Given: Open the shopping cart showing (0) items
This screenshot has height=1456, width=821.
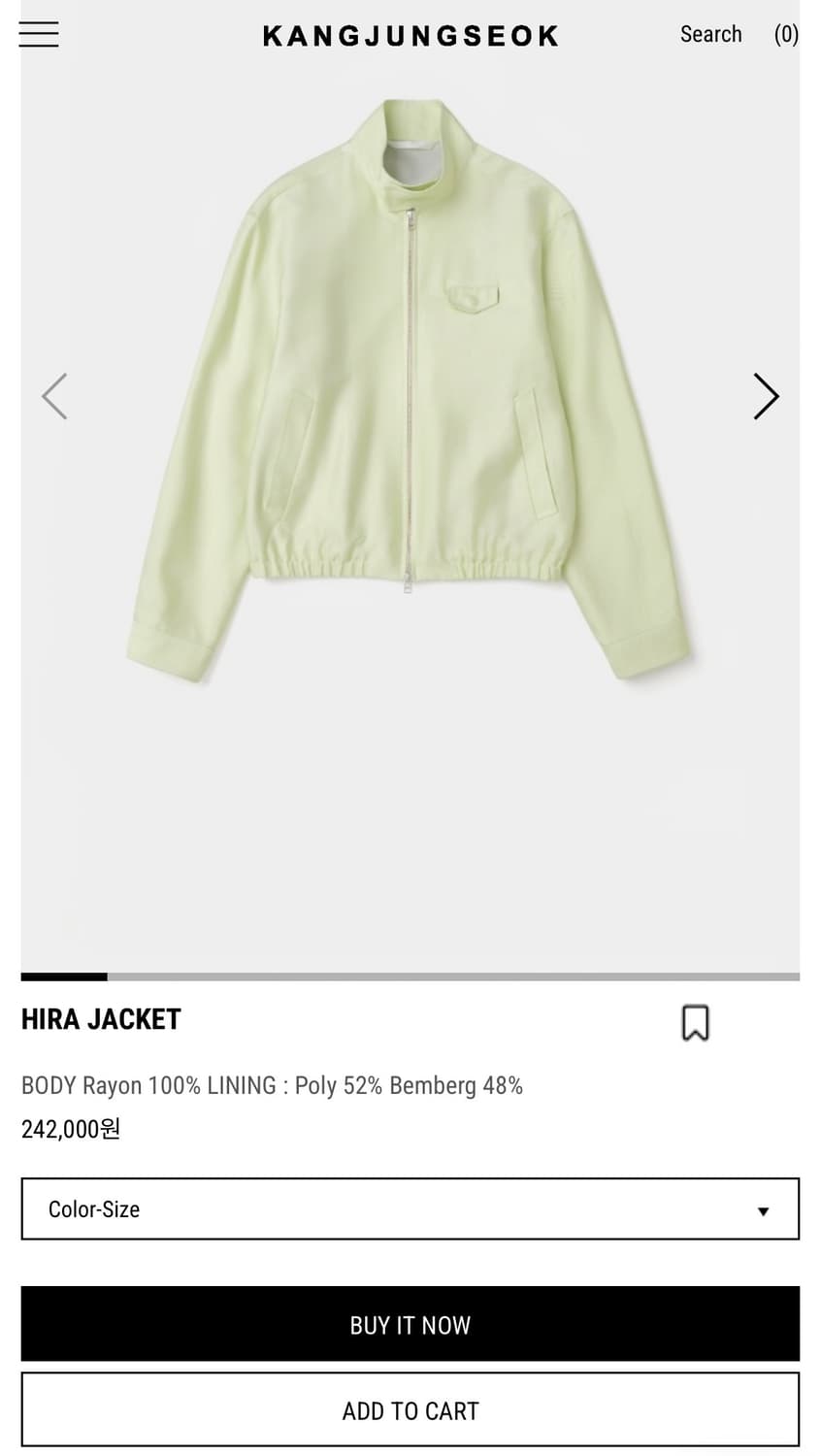Looking at the screenshot, I should 786,34.
